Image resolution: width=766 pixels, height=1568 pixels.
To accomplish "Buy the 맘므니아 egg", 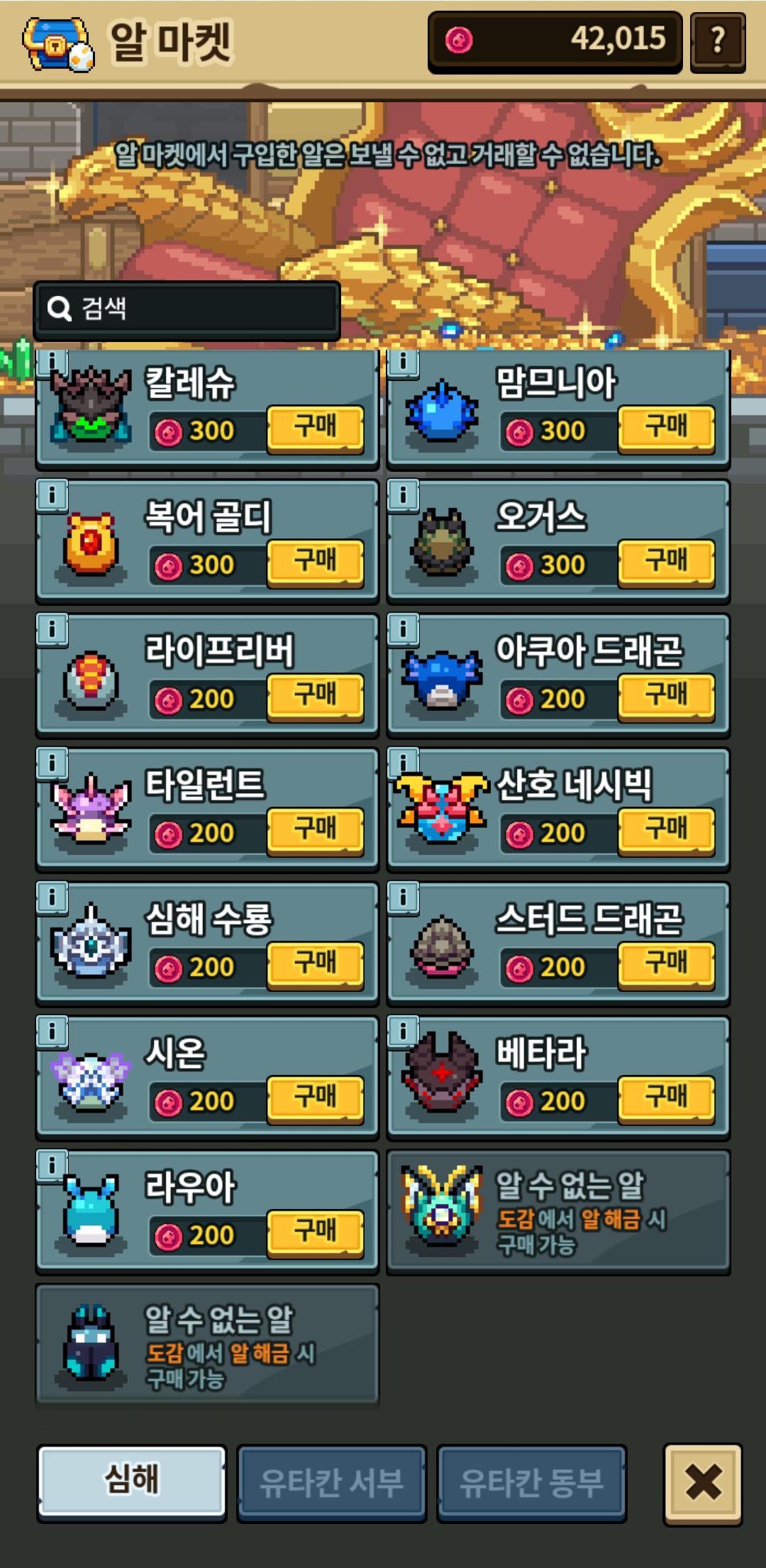I will pos(665,429).
